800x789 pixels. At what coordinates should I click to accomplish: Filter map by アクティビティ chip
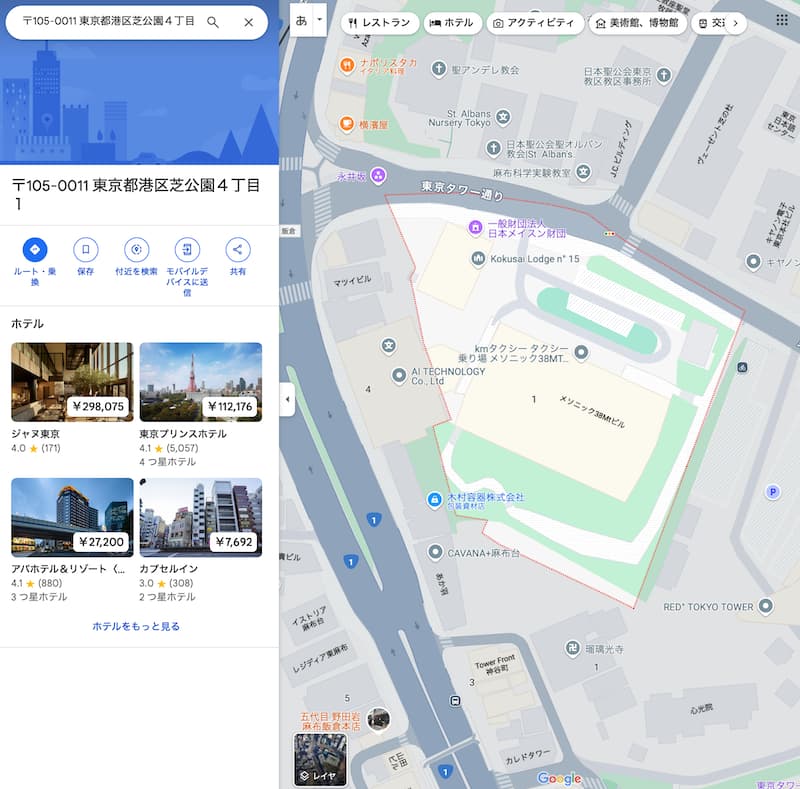click(x=535, y=23)
